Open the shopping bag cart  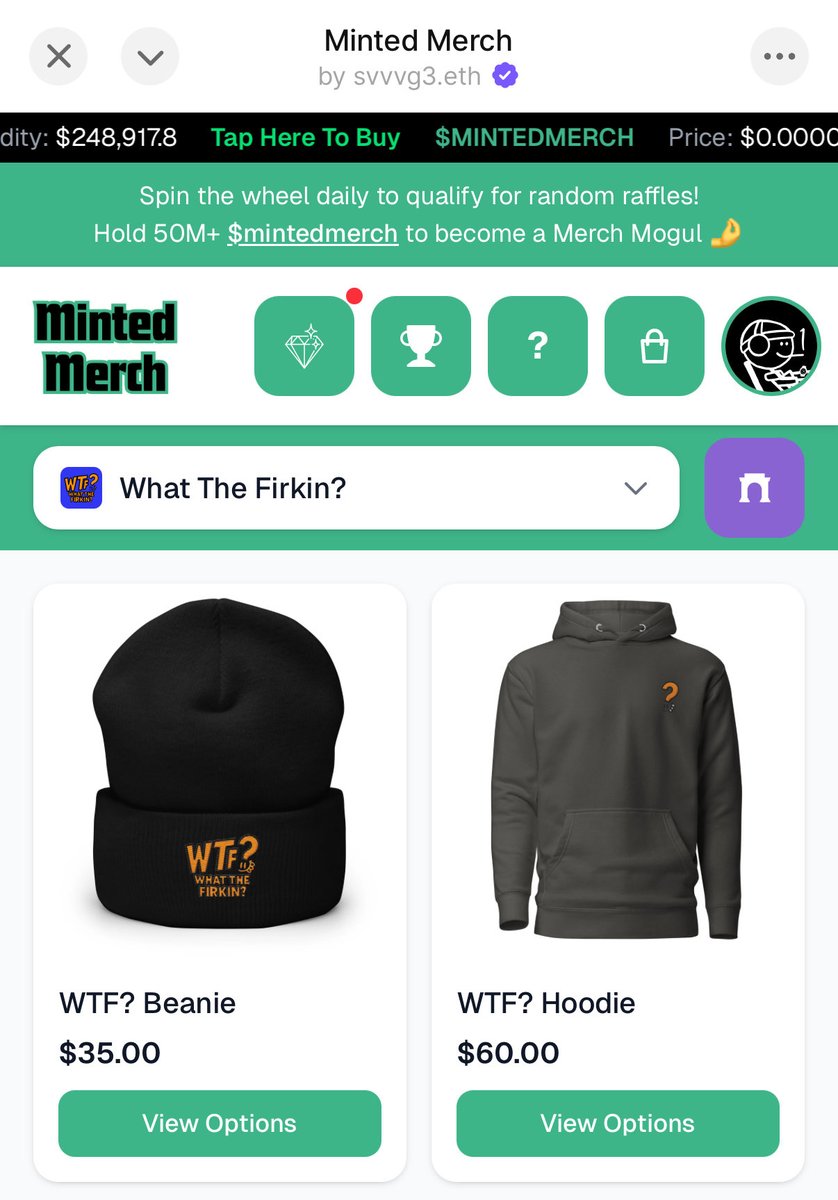[654, 346]
